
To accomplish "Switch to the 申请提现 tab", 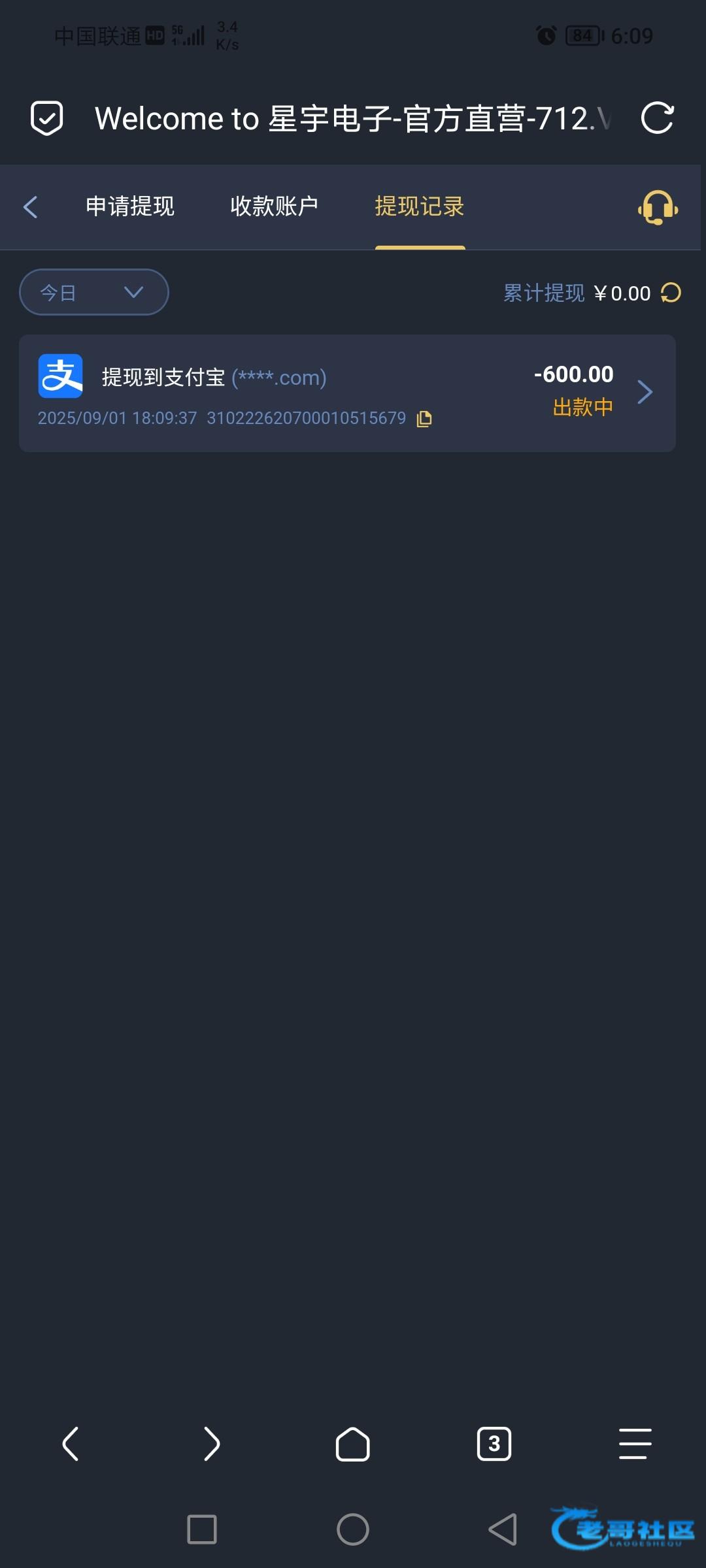I will click(130, 206).
